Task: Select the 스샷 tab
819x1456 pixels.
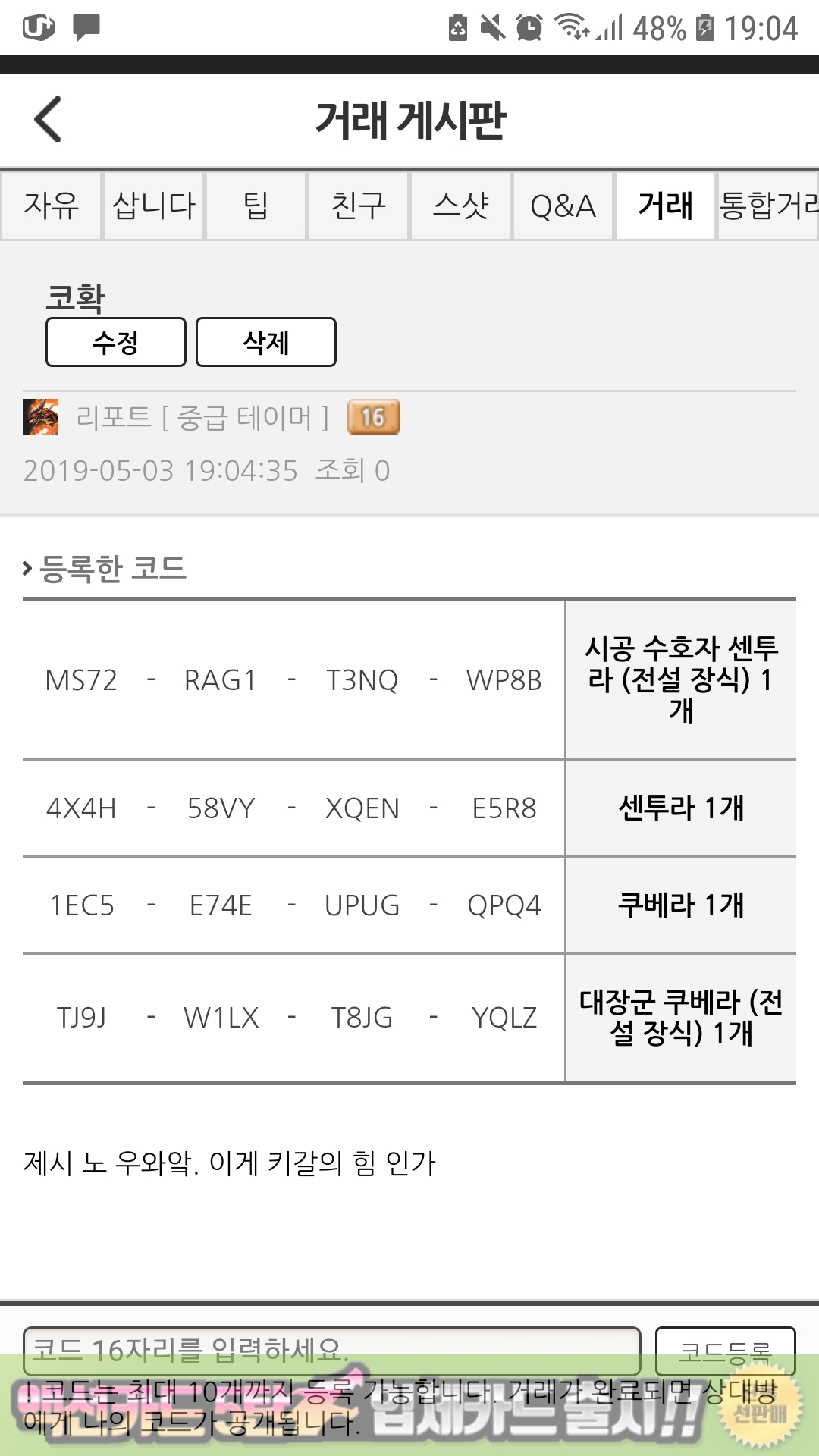Action: (461, 206)
